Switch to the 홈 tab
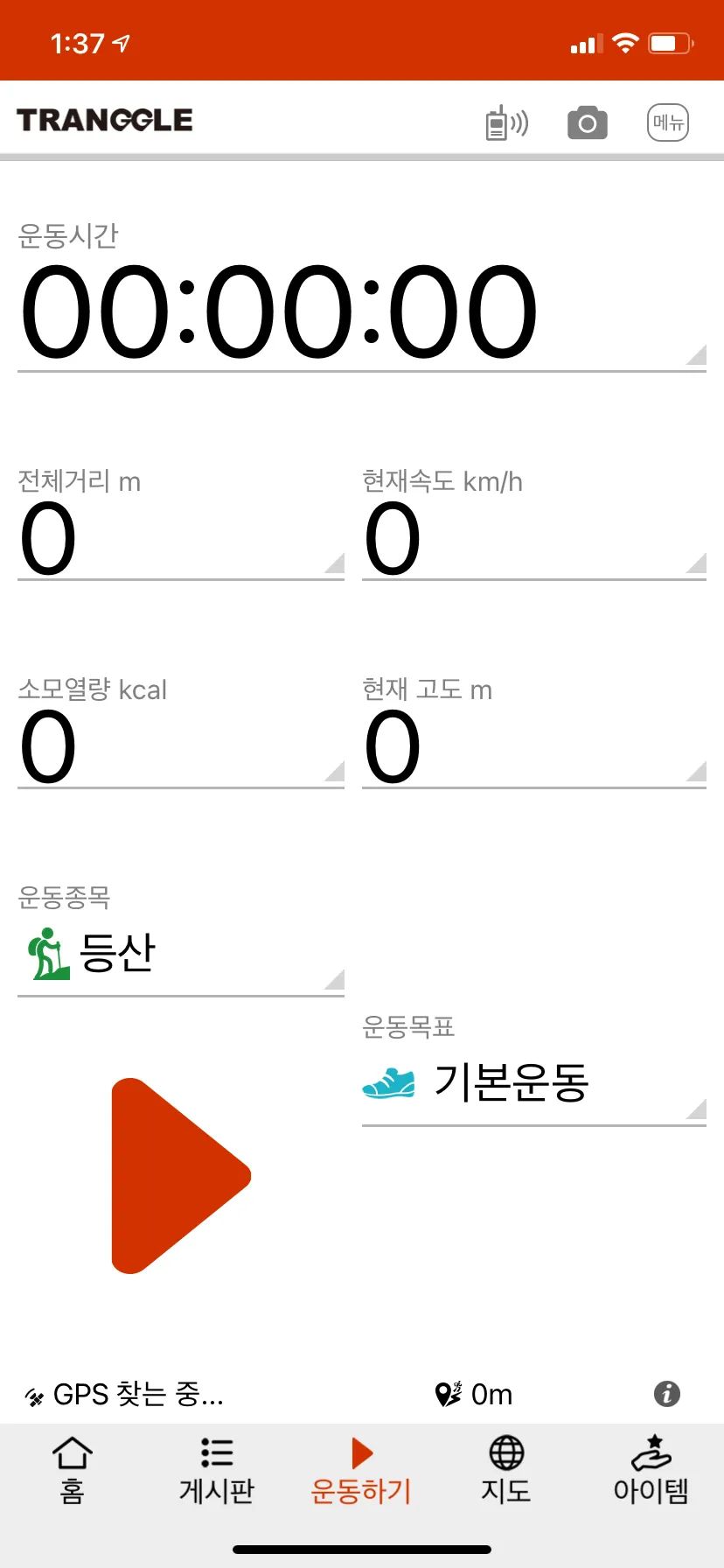724x1568 pixels. pyautogui.click(x=72, y=1470)
